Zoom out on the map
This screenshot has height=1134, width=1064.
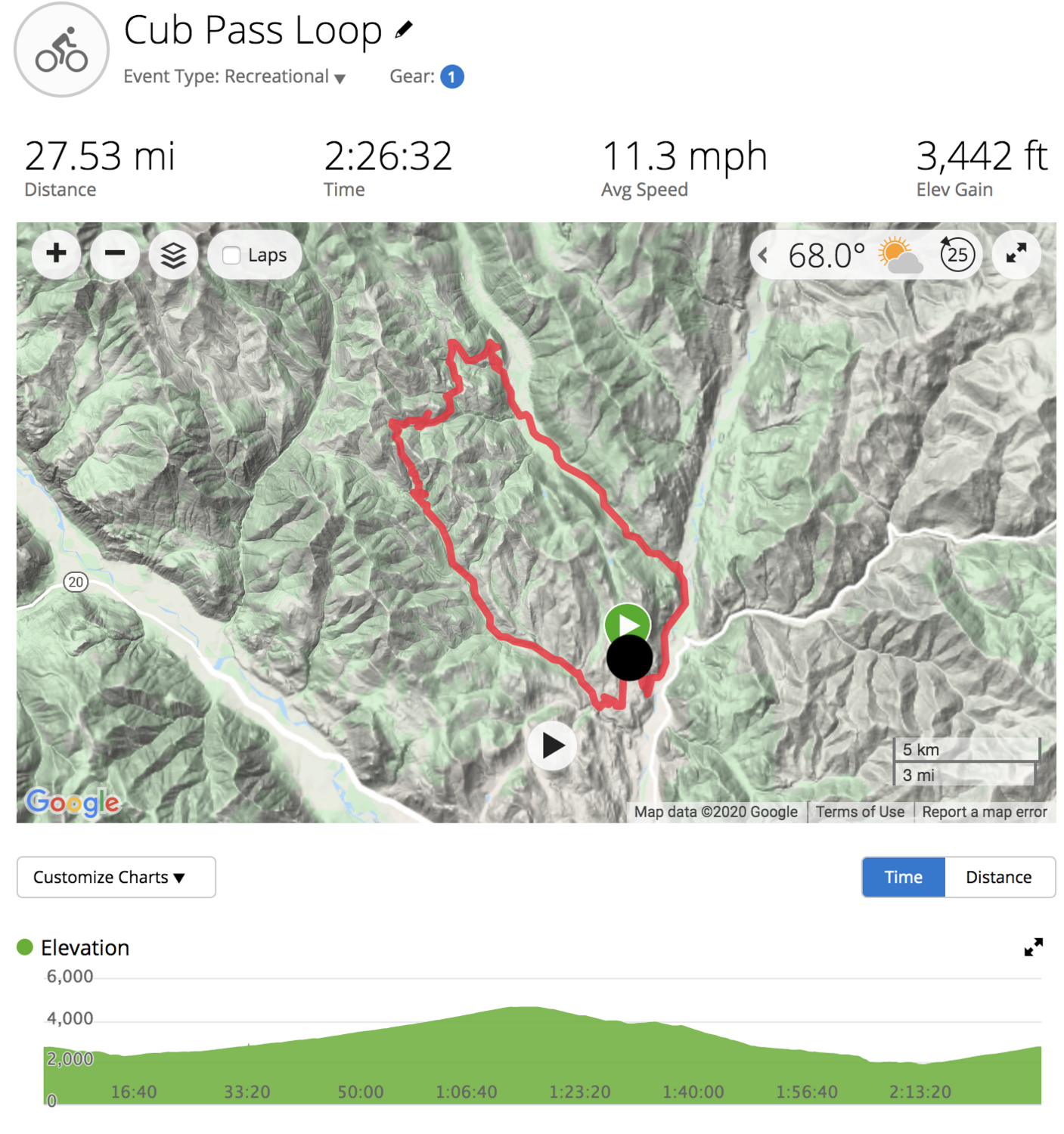pyautogui.click(x=115, y=254)
